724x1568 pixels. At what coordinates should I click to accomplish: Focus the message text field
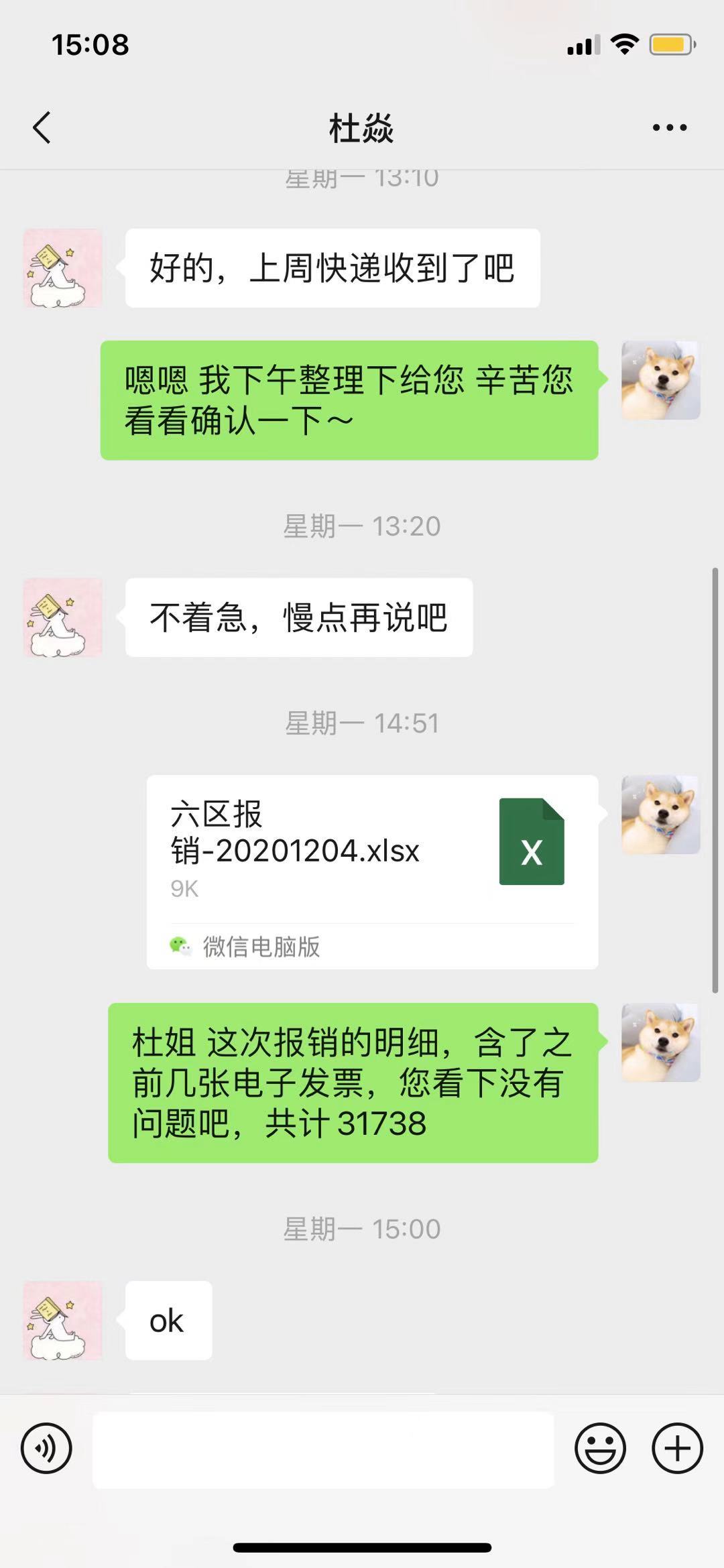[323, 1449]
